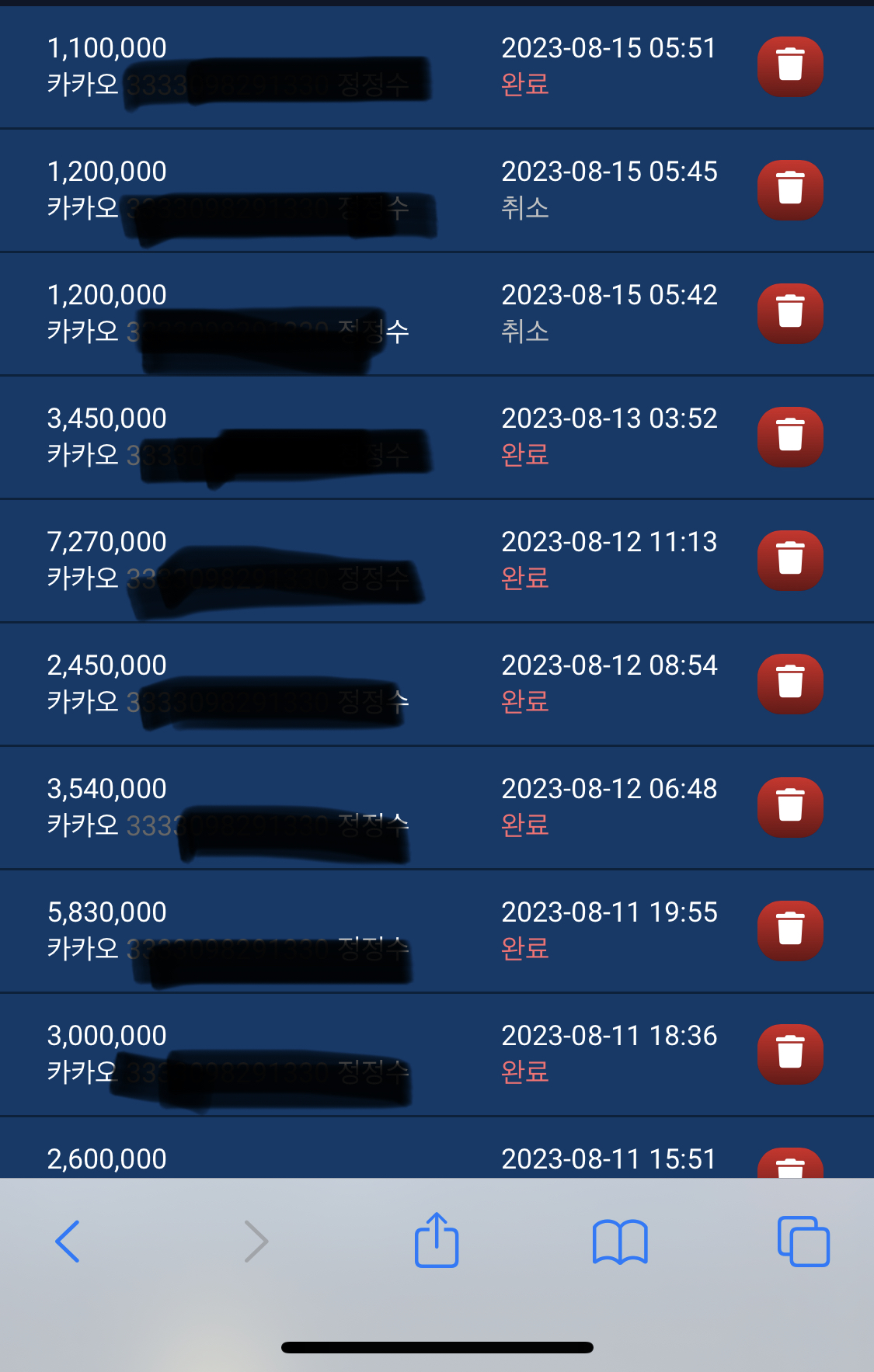Image resolution: width=874 pixels, height=1372 pixels.
Task: Remove the 3,450,000 record dated 2023-08-13
Action: (x=790, y=437)
